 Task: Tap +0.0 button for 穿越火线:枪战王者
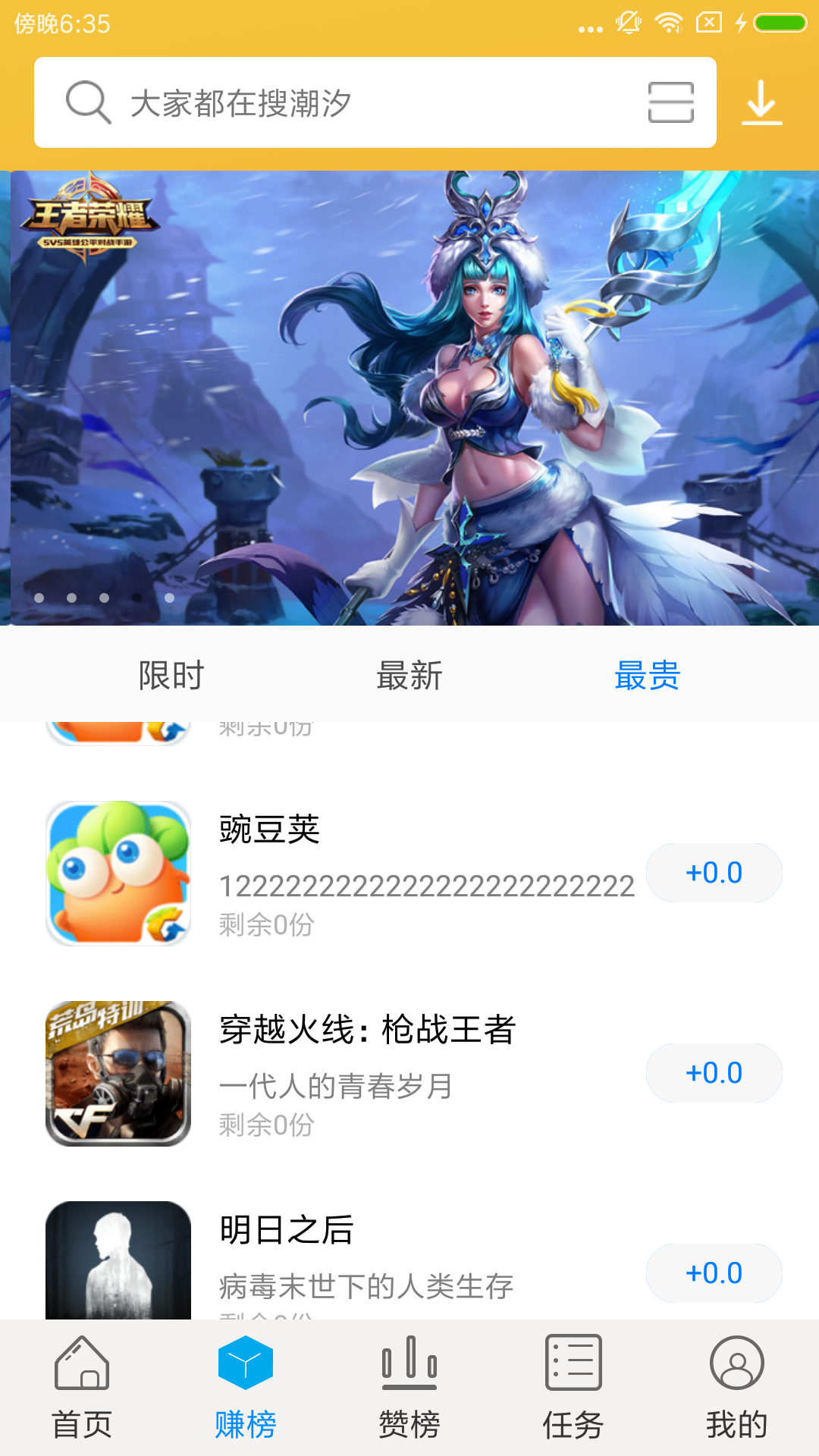point(714,1073)
